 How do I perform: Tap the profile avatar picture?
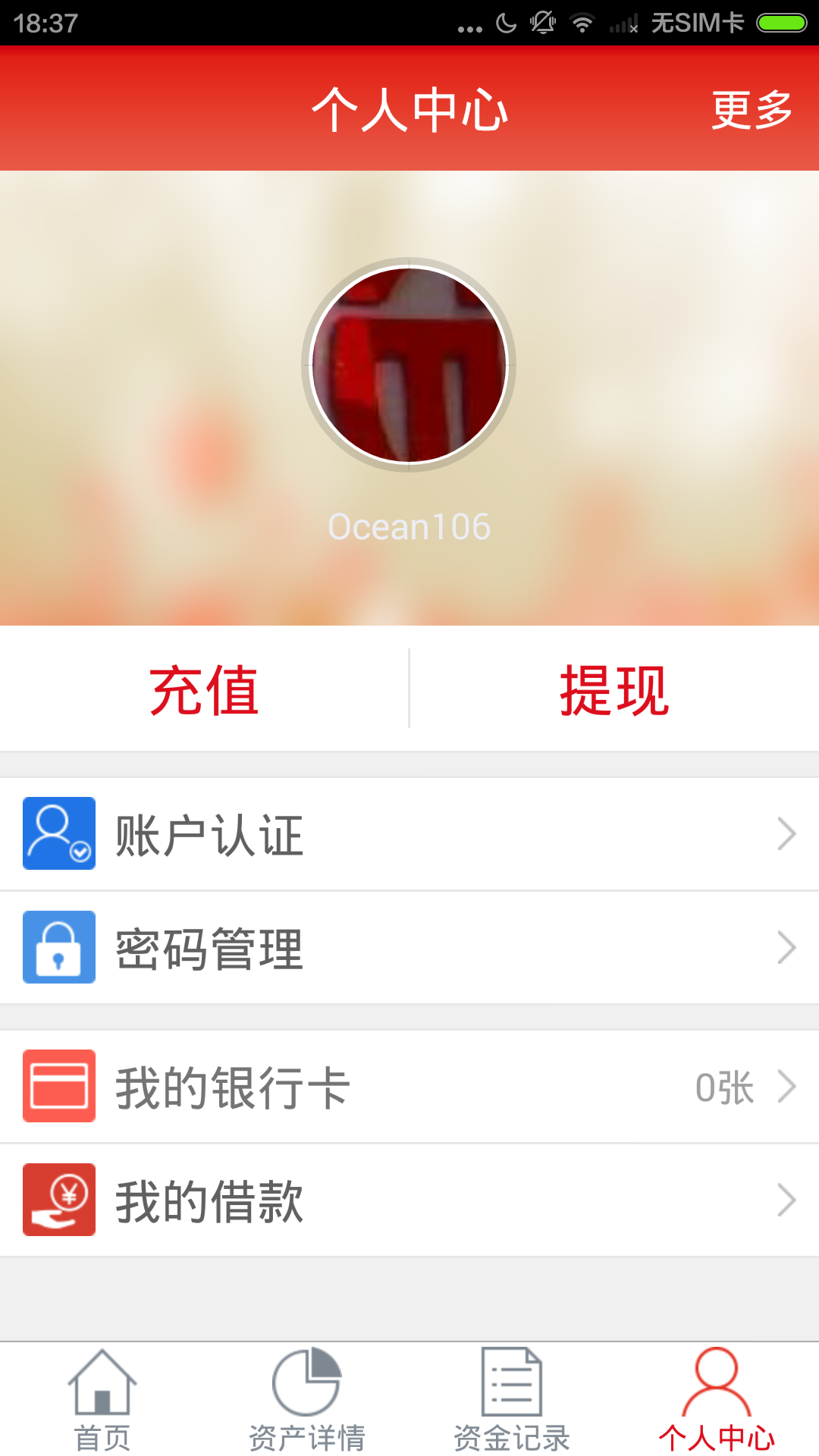(x=409, y=365)
